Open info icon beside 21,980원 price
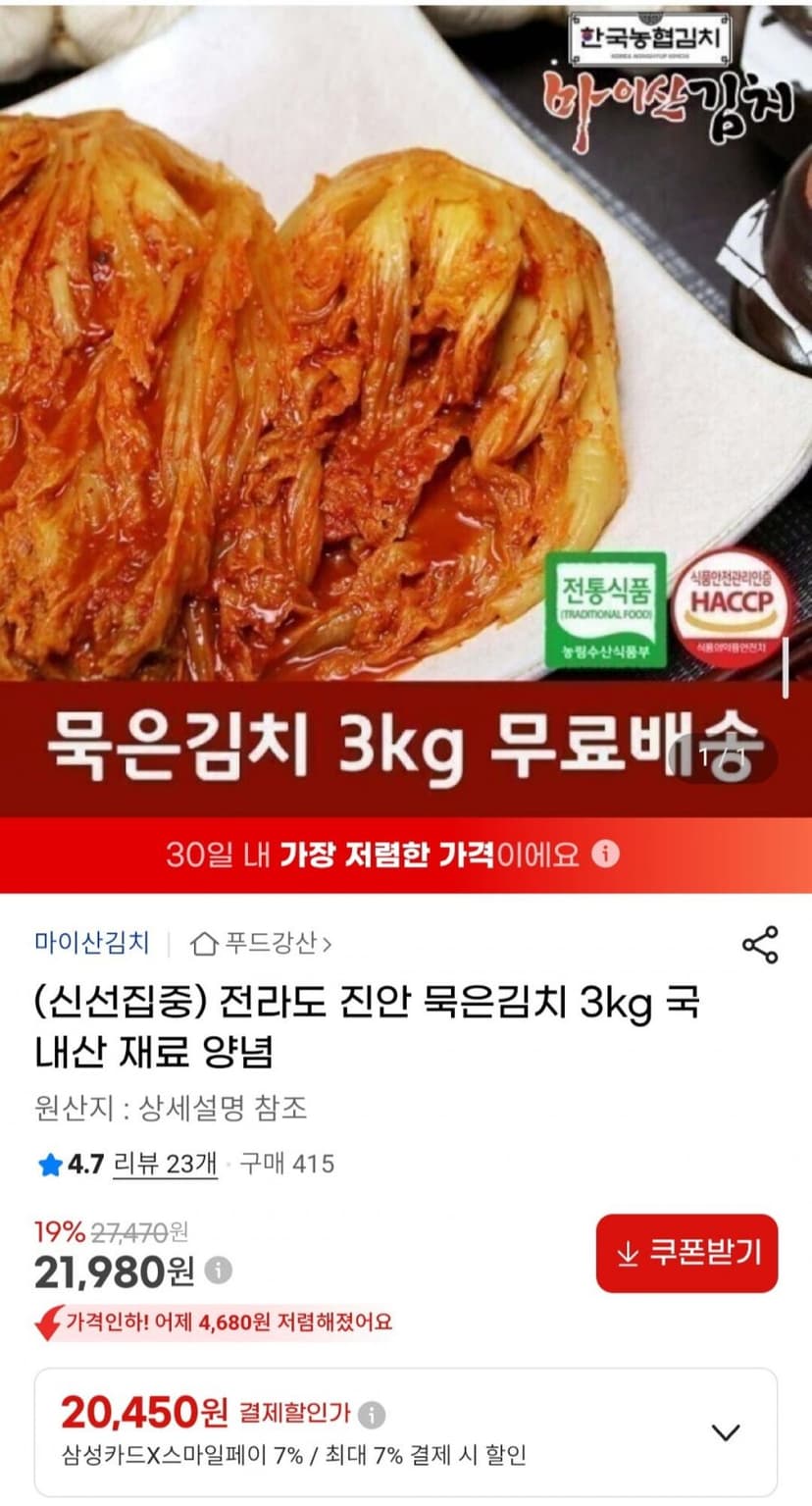 (219, 1271)
